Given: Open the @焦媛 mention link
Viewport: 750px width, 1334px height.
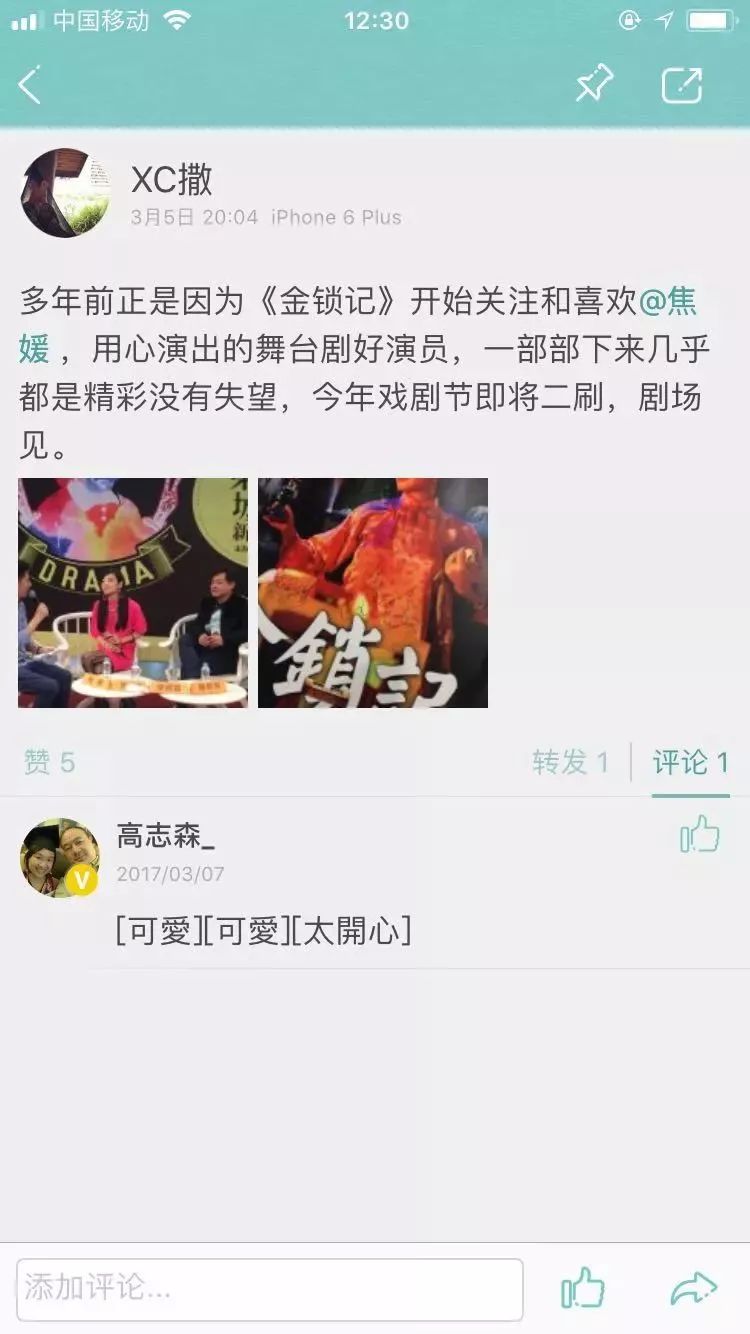Looking at the screenshot, I should pyautogui.click(x=358, y=324).
